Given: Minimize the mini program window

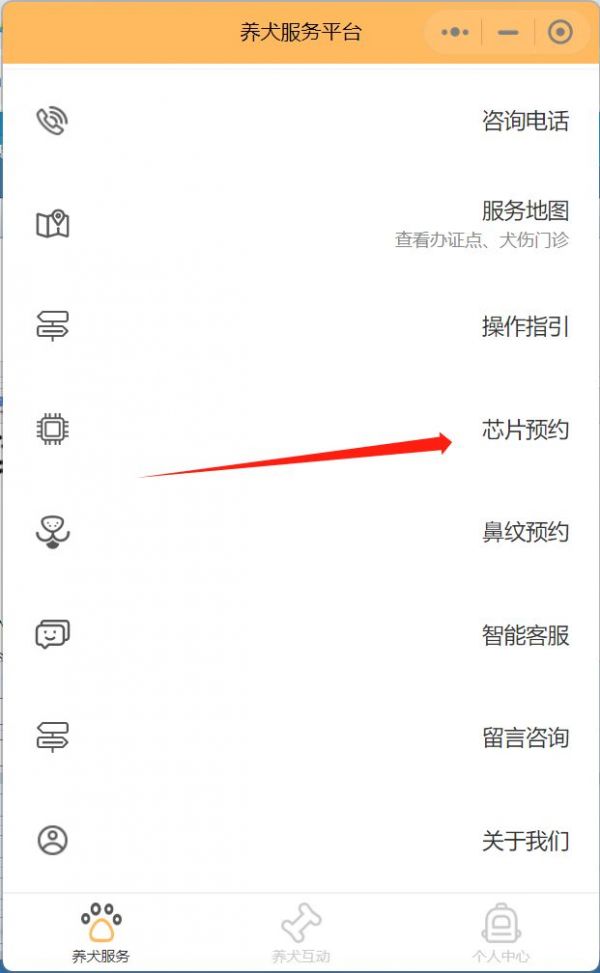Looking at the screenshot, I should point(508,33).
